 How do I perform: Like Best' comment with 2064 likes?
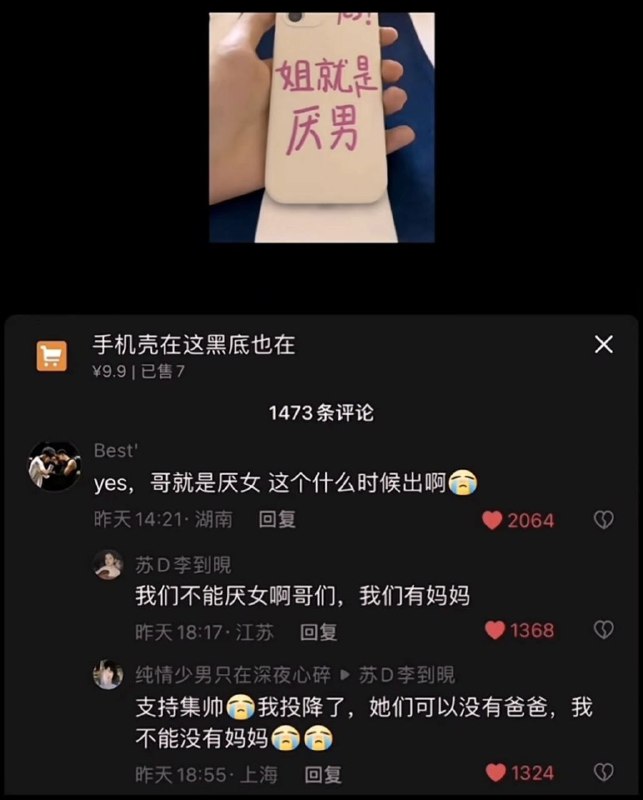[x=491, y=520]
